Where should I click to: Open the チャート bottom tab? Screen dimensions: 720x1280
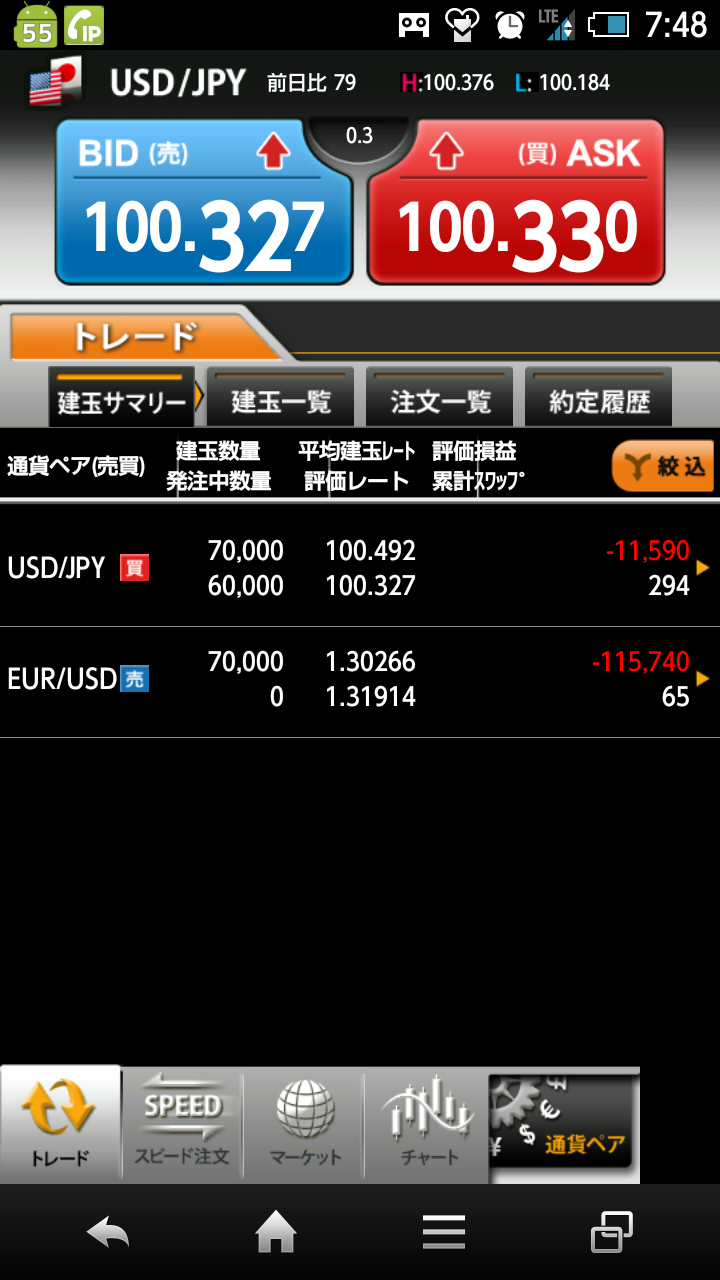click(428, 1124)
